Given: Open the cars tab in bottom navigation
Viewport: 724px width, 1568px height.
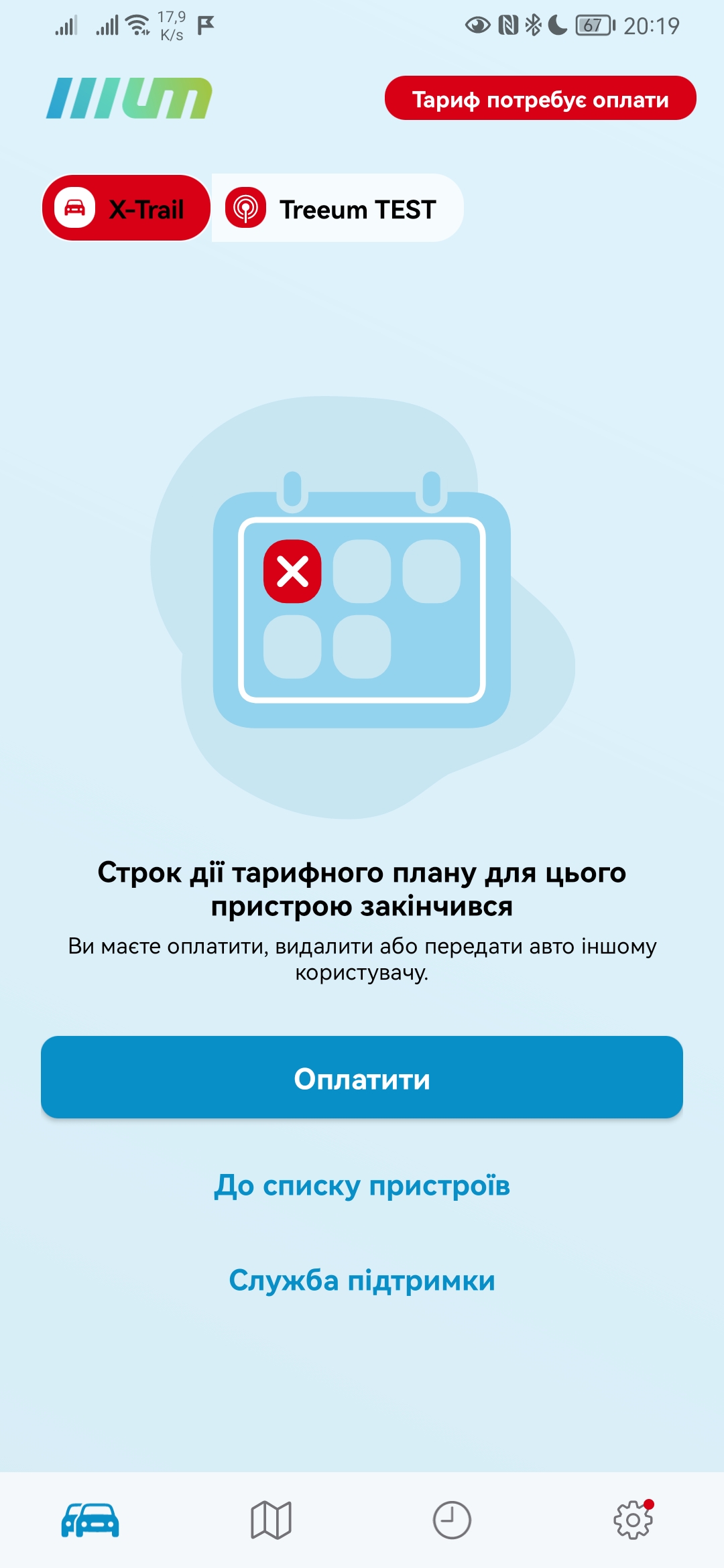Looking at the screenshot, I should point(90,1520).
